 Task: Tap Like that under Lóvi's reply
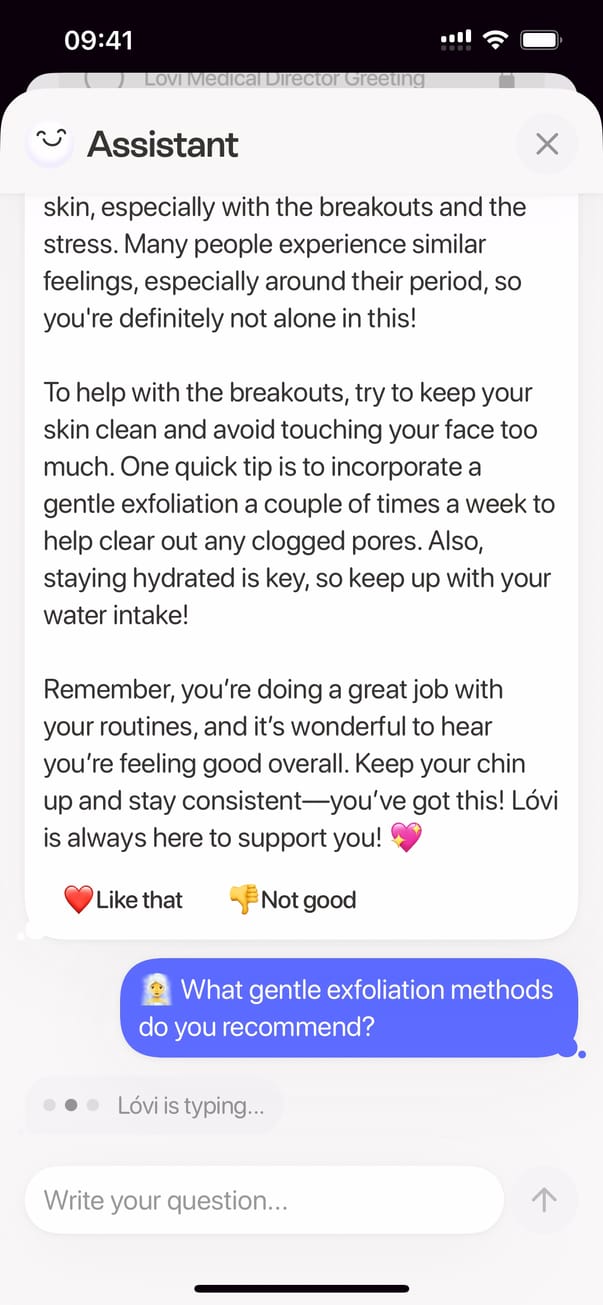123,900
